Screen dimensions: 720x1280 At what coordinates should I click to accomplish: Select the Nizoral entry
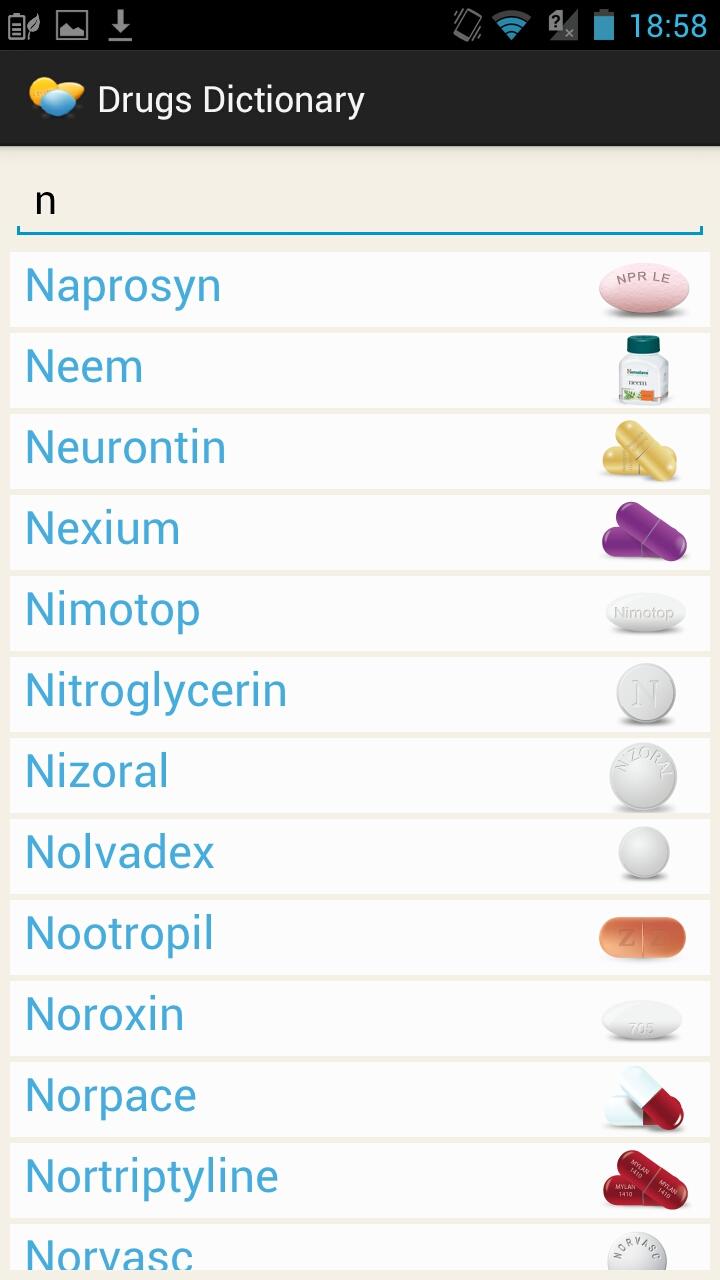360,774
